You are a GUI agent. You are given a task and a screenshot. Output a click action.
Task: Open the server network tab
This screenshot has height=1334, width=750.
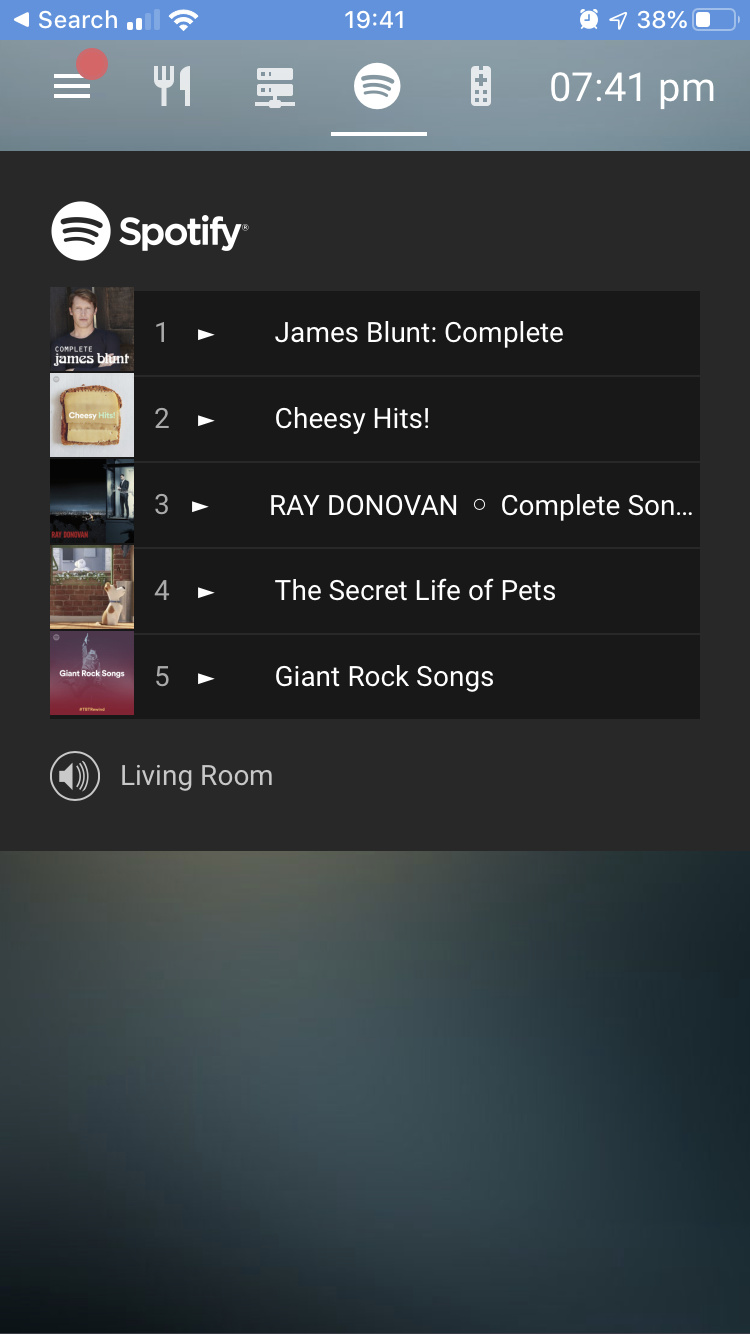pyautogui.click(x=274, y=87)
